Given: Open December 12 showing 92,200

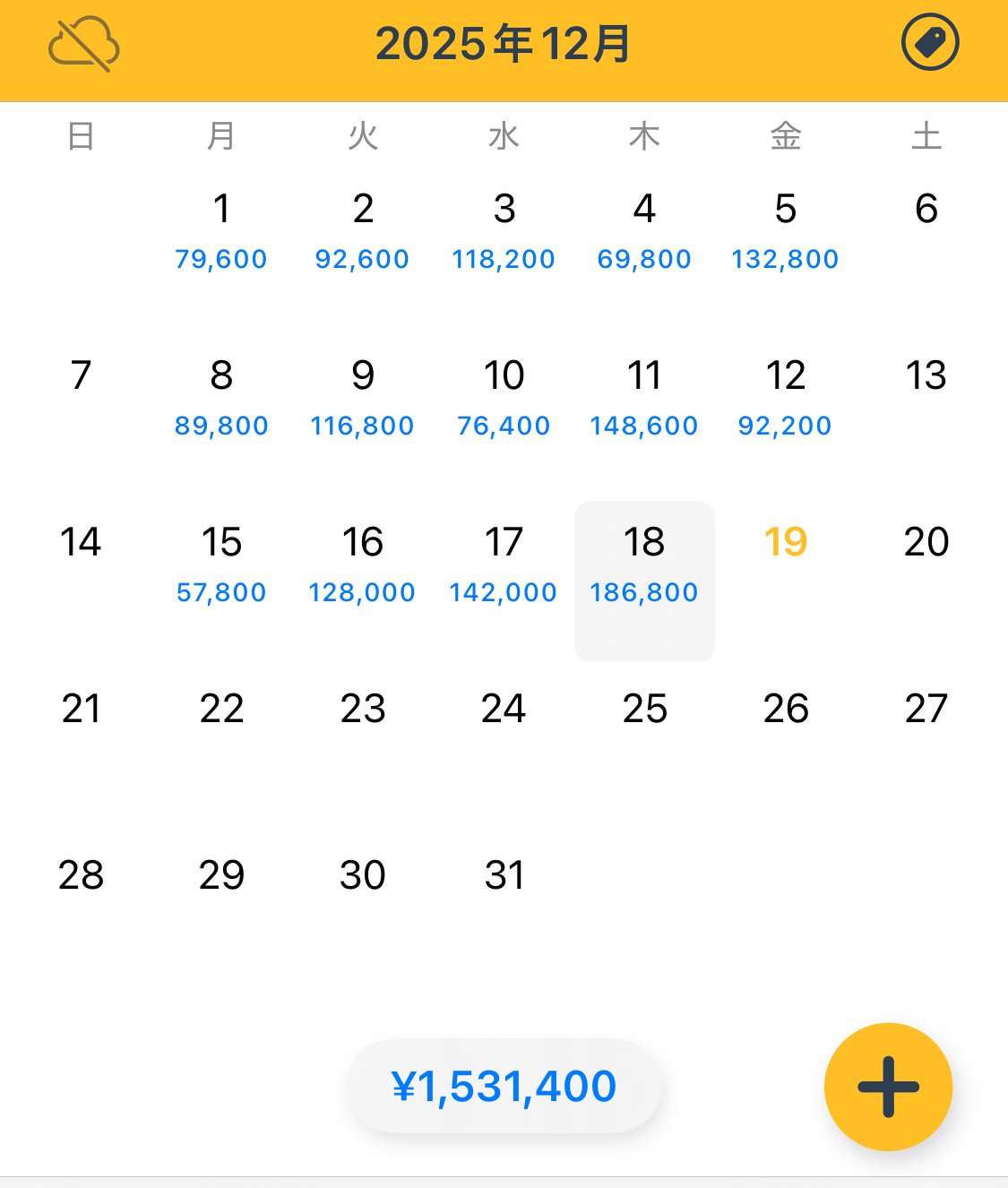Looking at the screenshot, I should point(785,397).
